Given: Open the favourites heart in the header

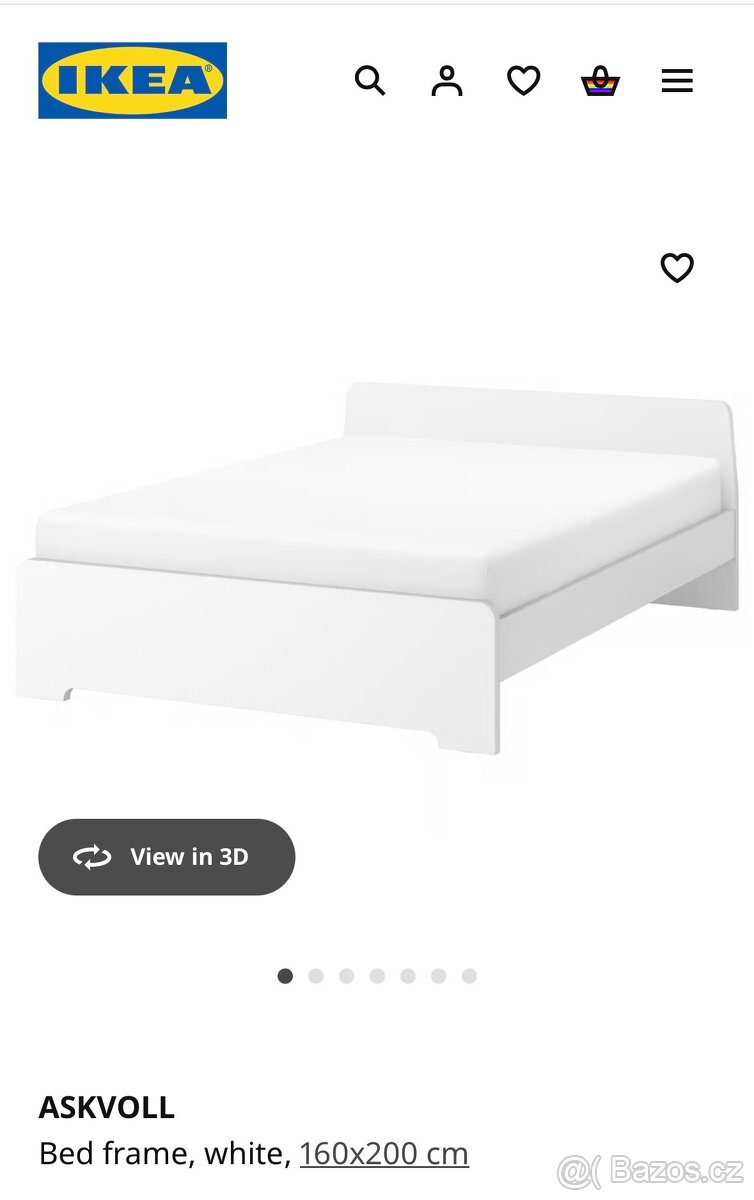Looking at the screenshot, I should coord(523,81).
